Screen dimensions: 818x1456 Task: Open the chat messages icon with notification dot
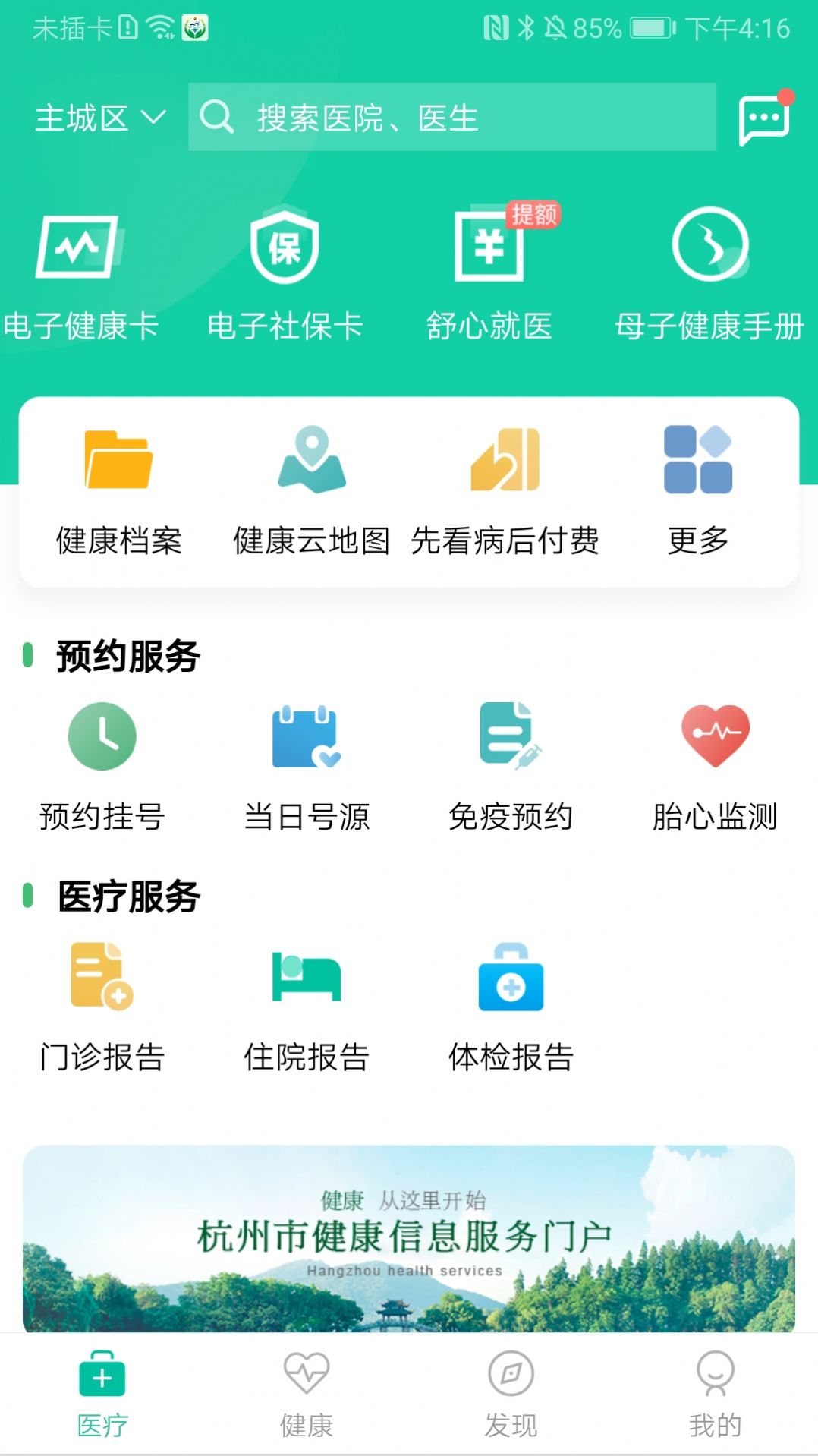tap(763, 118)
